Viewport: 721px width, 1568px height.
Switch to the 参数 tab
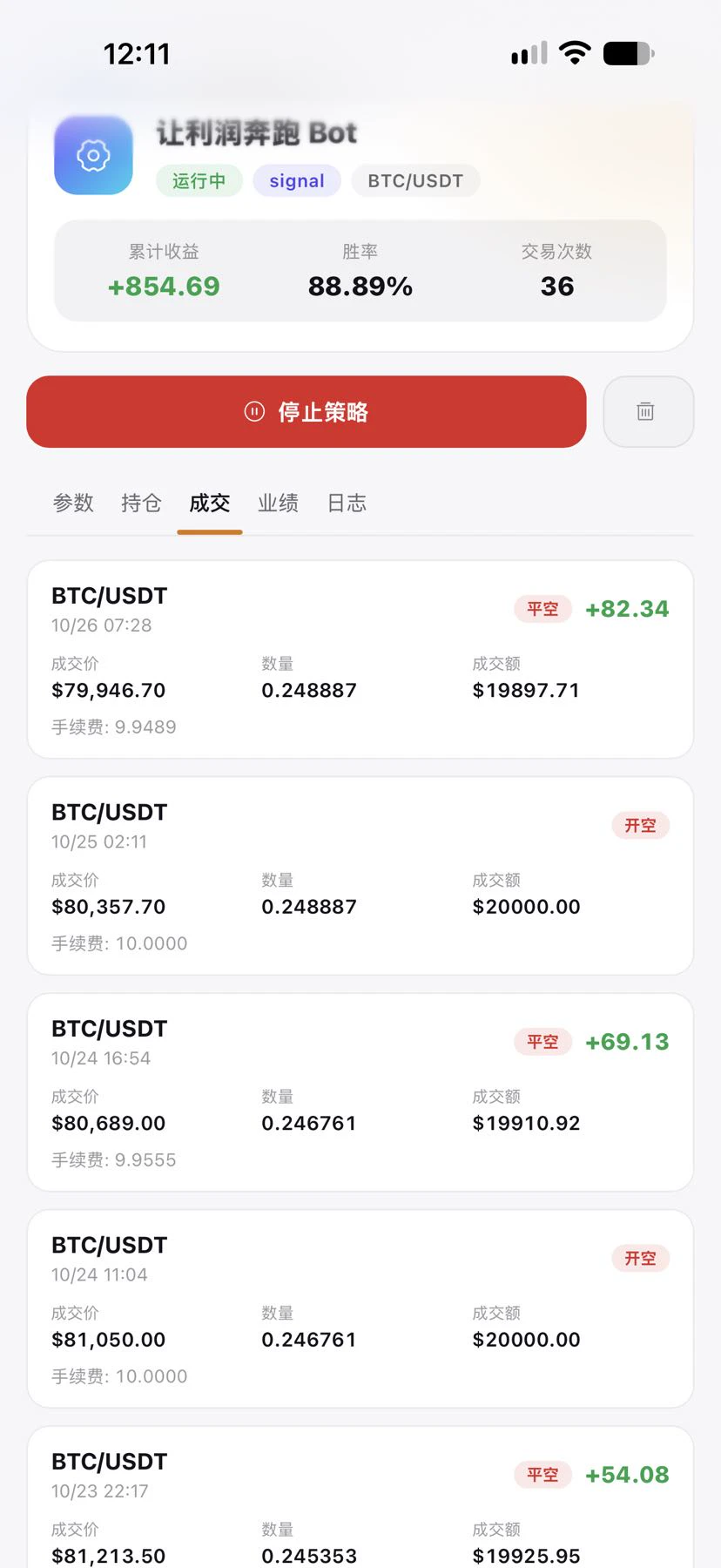[73, 503]
